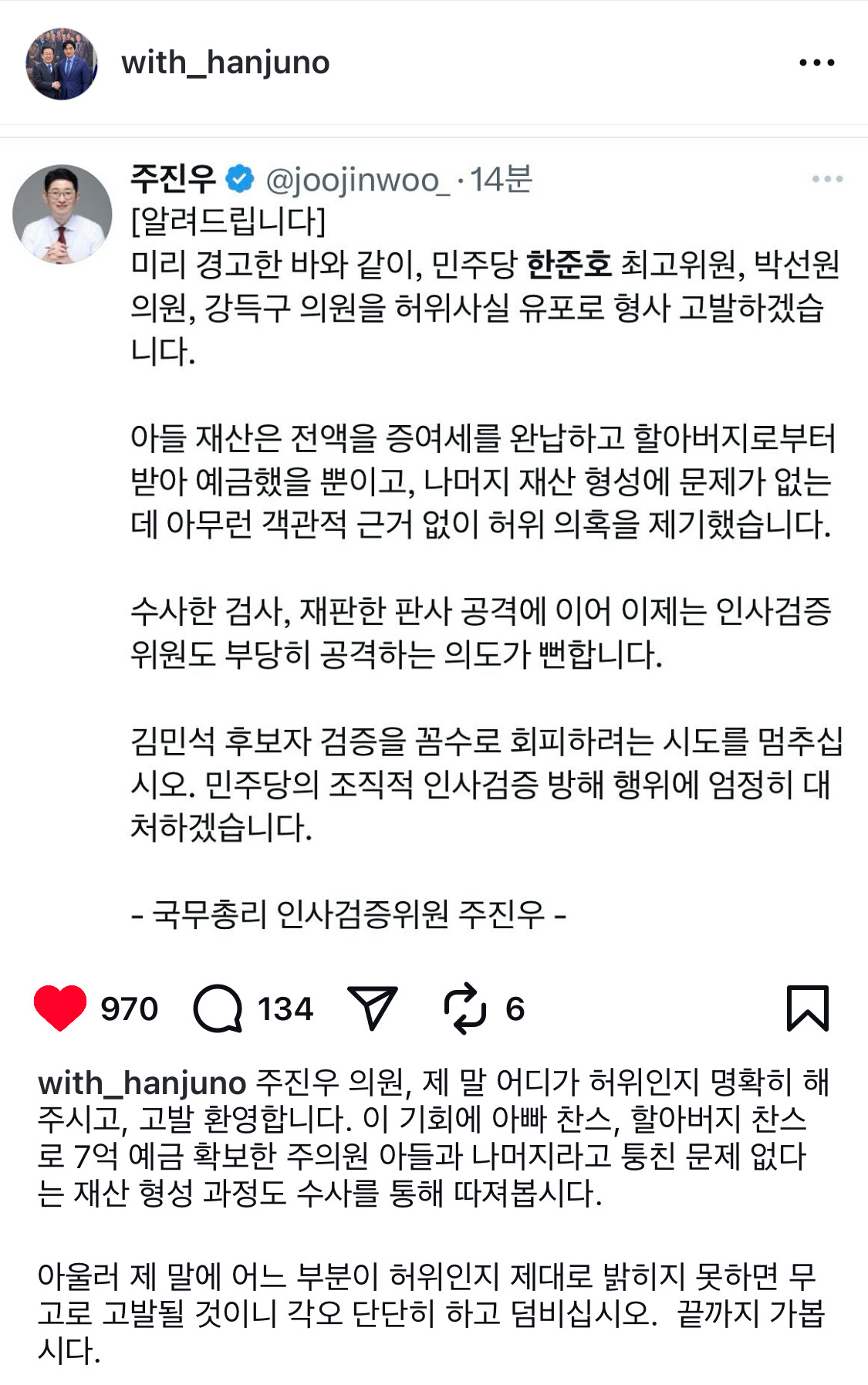Share the post via paper plane icon
868x1385 pixels.
[x=373, y=1007]
